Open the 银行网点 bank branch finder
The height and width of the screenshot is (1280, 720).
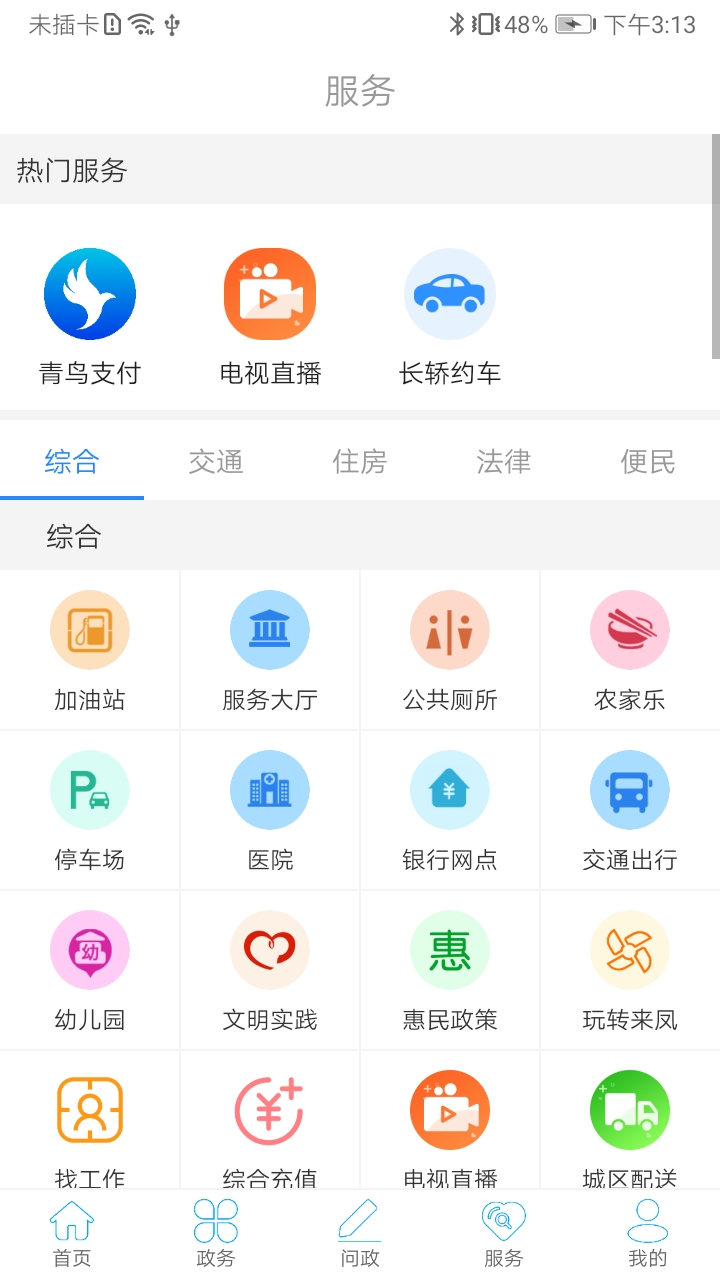450,810
